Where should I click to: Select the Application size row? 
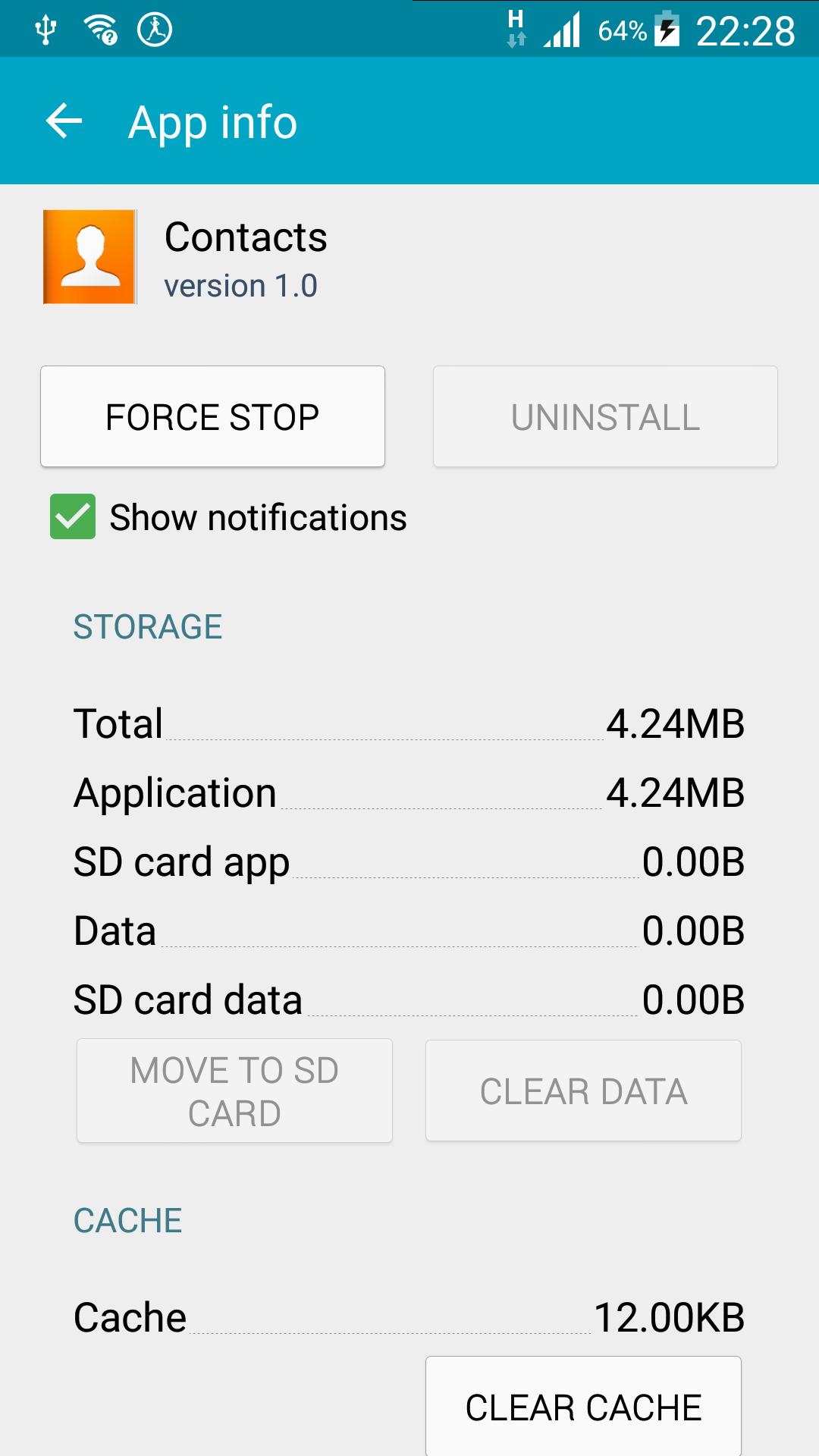(409, 793)
